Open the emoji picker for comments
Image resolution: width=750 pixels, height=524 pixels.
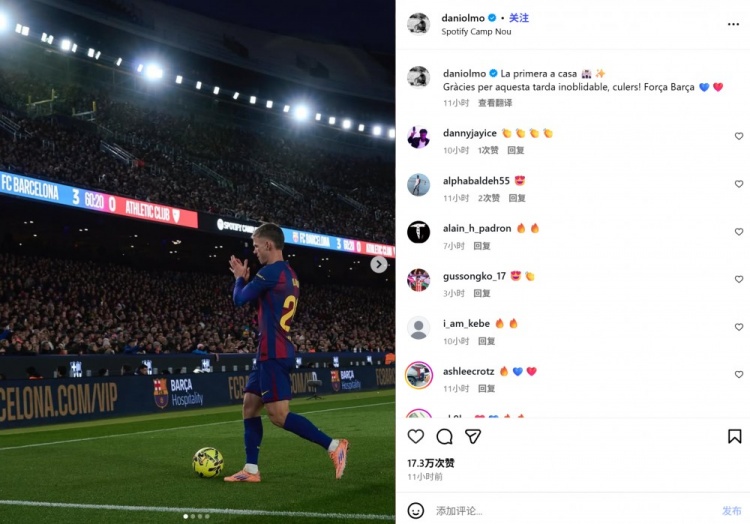[416, 510]
